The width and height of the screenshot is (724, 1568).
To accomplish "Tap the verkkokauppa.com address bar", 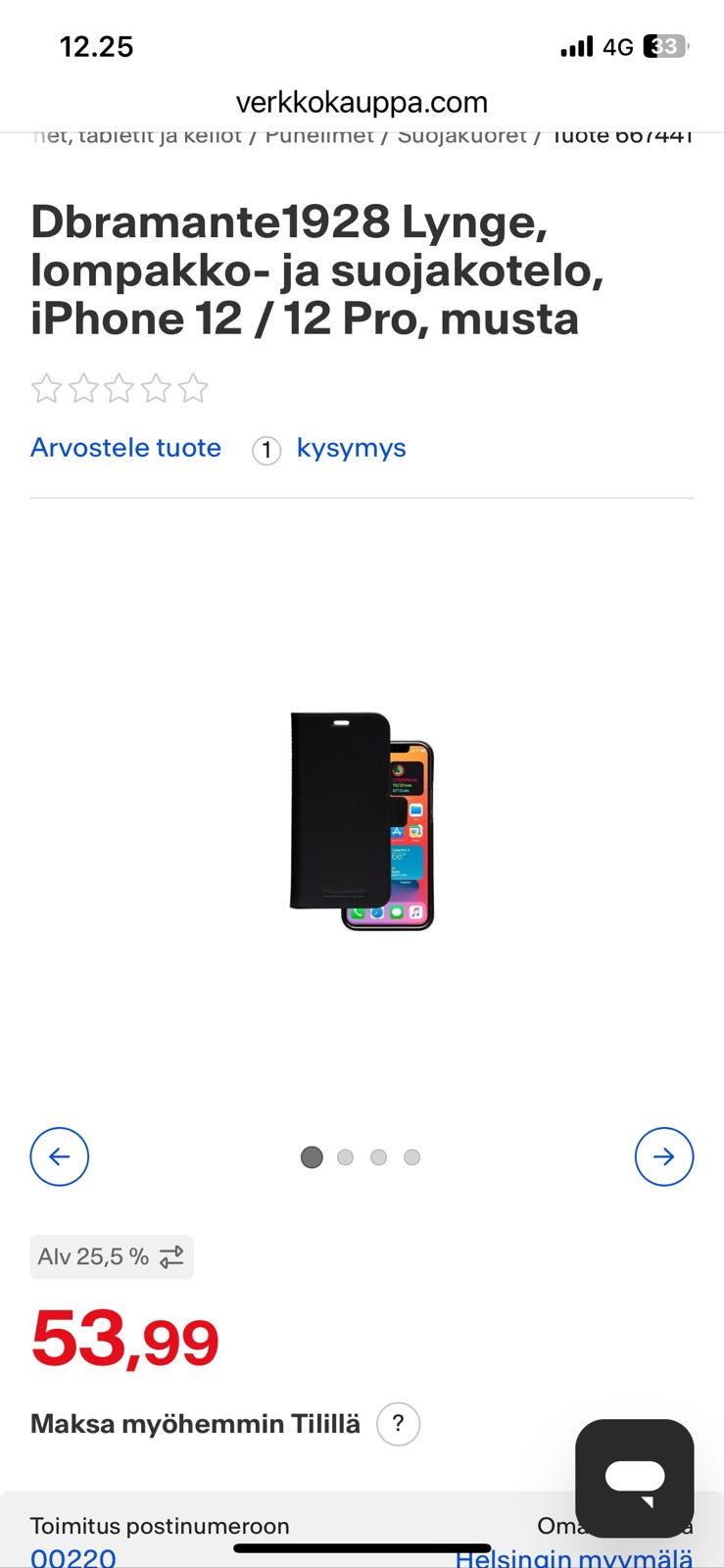I will pyautogui.click(x=362, y=102).
